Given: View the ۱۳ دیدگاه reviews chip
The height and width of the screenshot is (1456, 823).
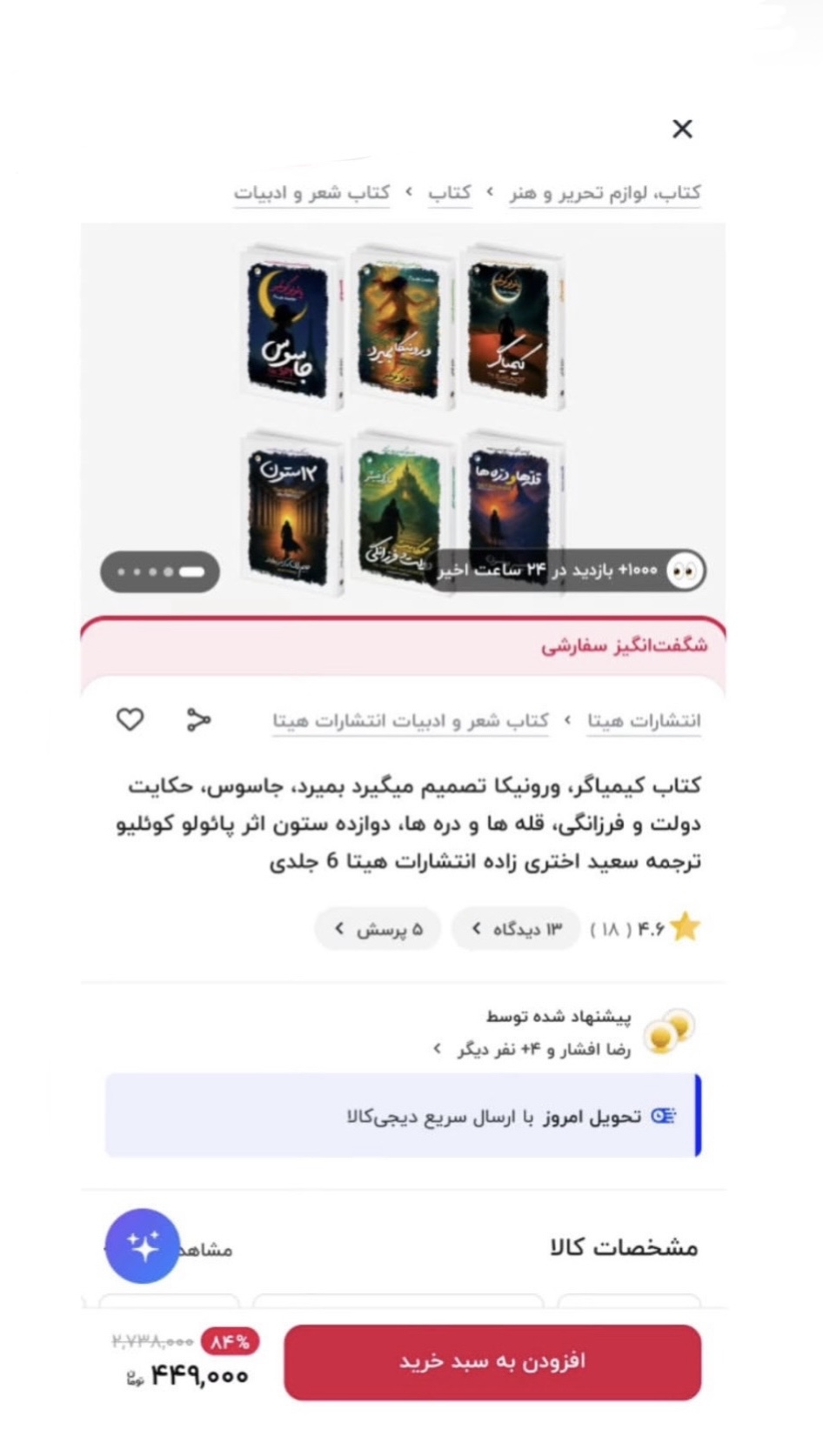Looking at the screenshot, I should (x=516, y=929).
